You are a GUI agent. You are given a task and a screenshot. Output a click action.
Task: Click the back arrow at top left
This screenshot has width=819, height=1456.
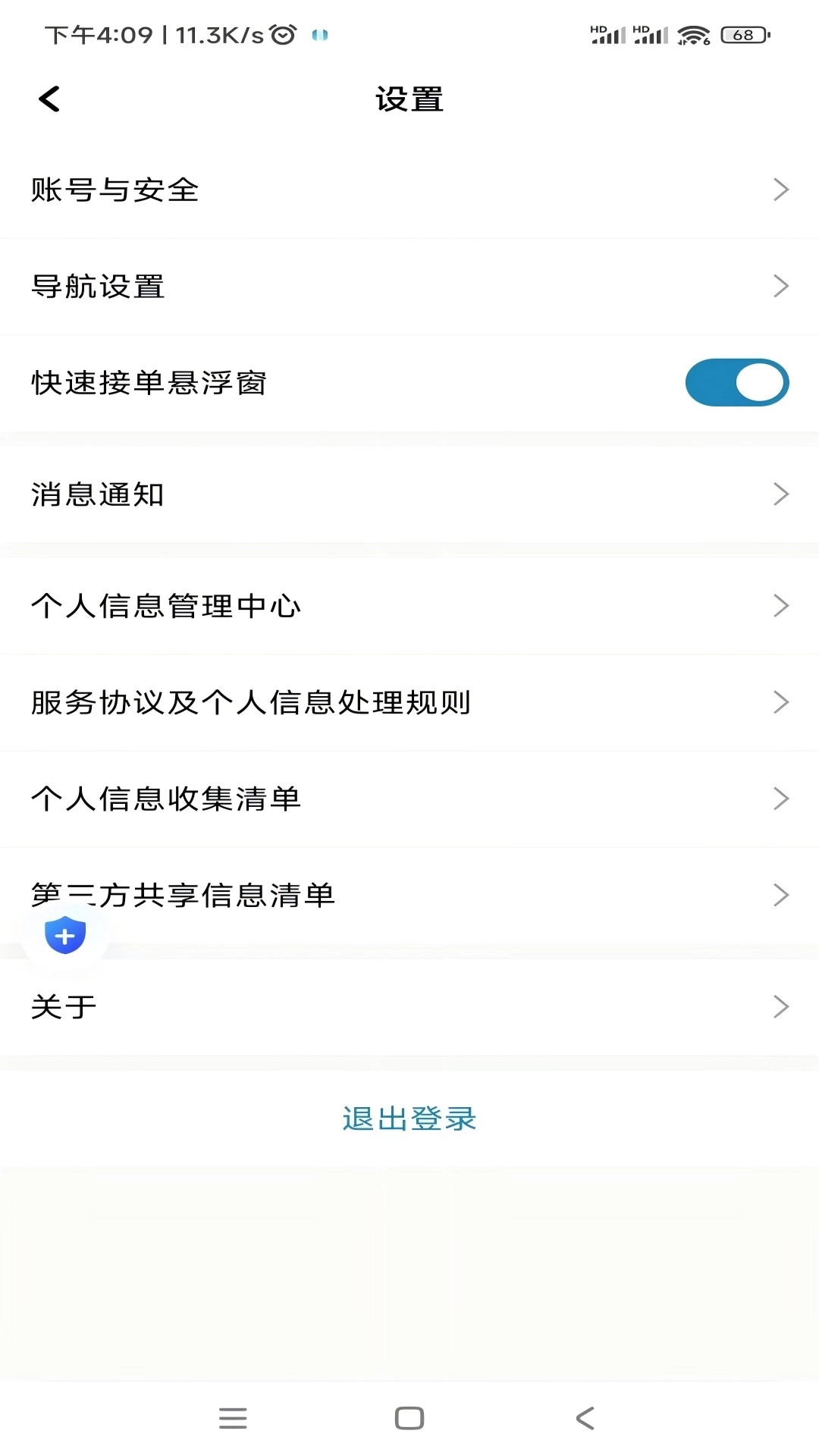click(x=49, y=99)
